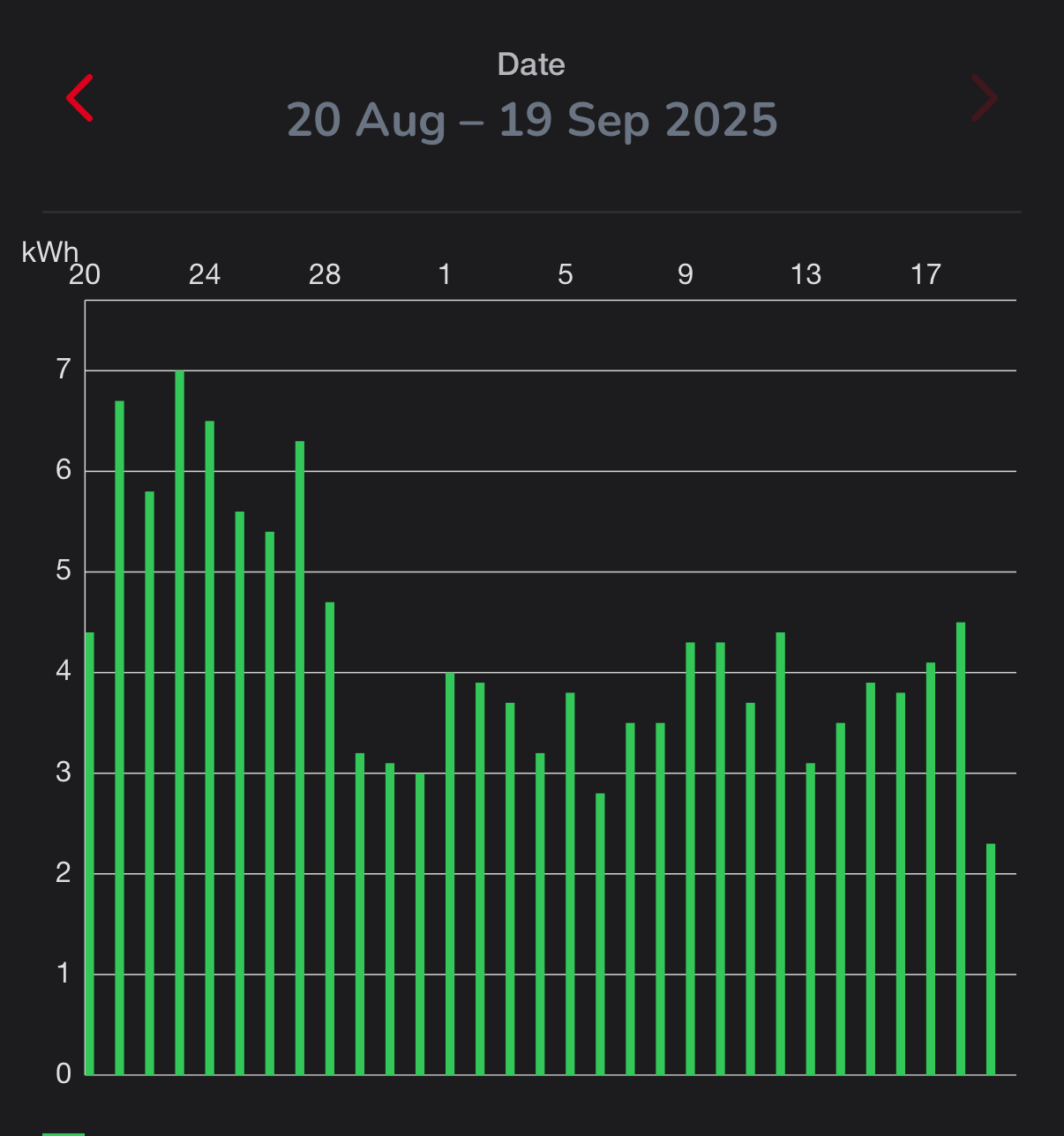Viewport: 1064px width, 1136px height.
Task: Click the '1' September label on the axis
Action: [x=445, y=274]
